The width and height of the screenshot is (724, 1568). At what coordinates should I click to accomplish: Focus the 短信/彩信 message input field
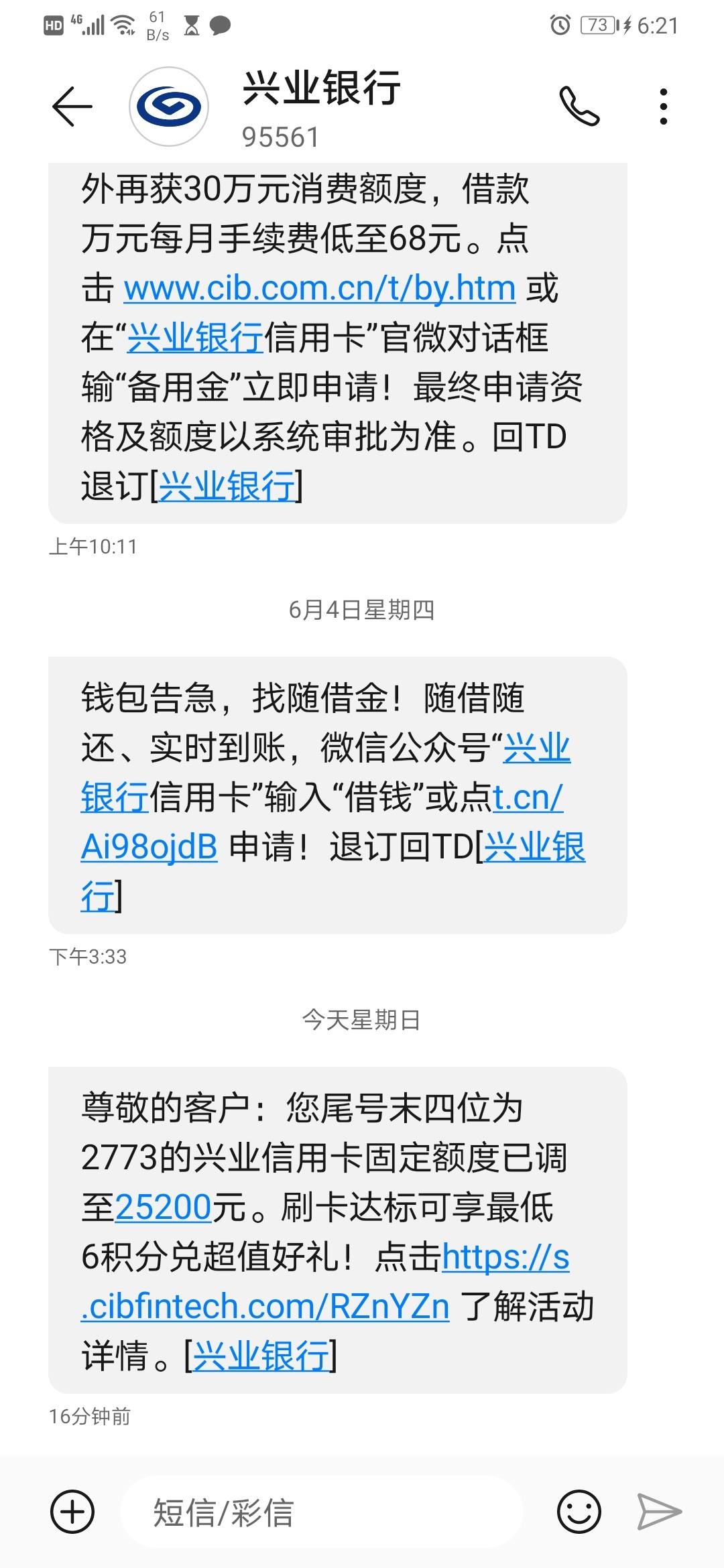pyautogui.click(x=322, y=1512)
